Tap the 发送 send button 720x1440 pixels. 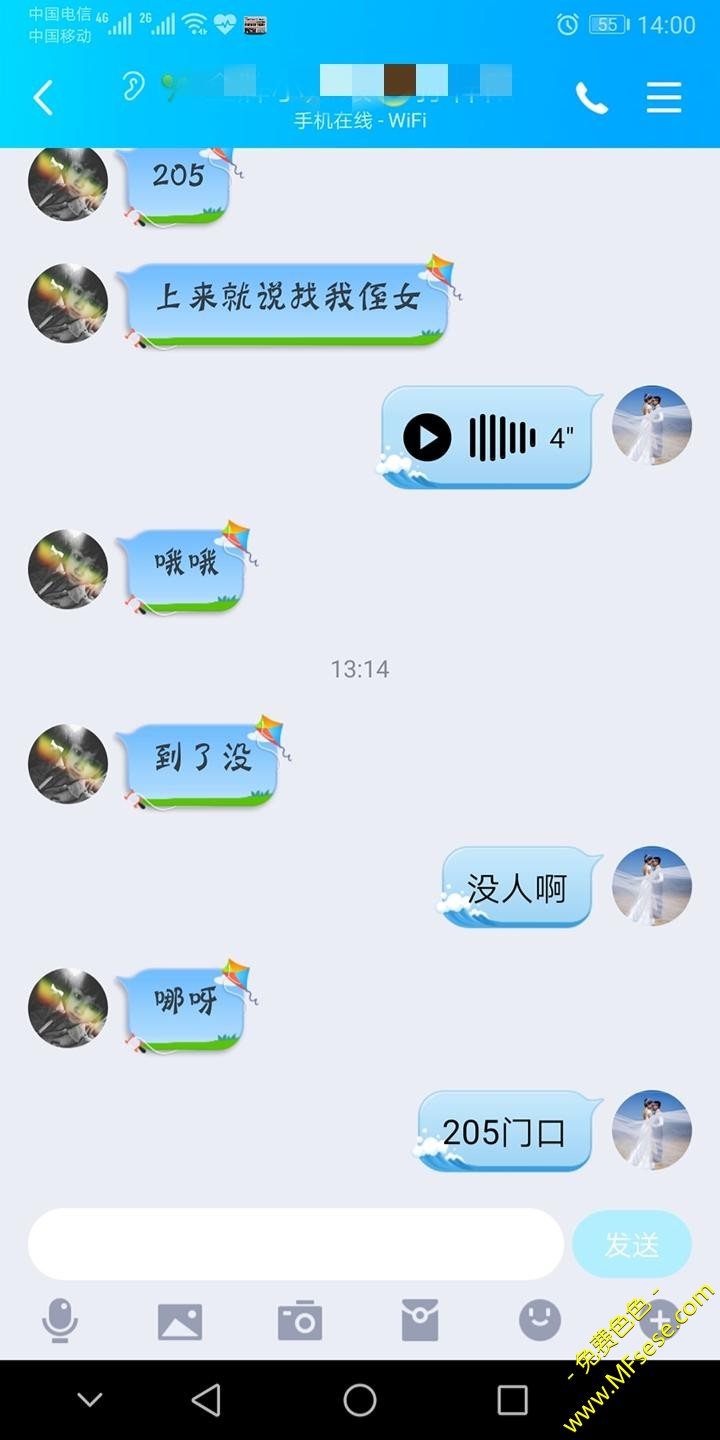coord(632,1244)
